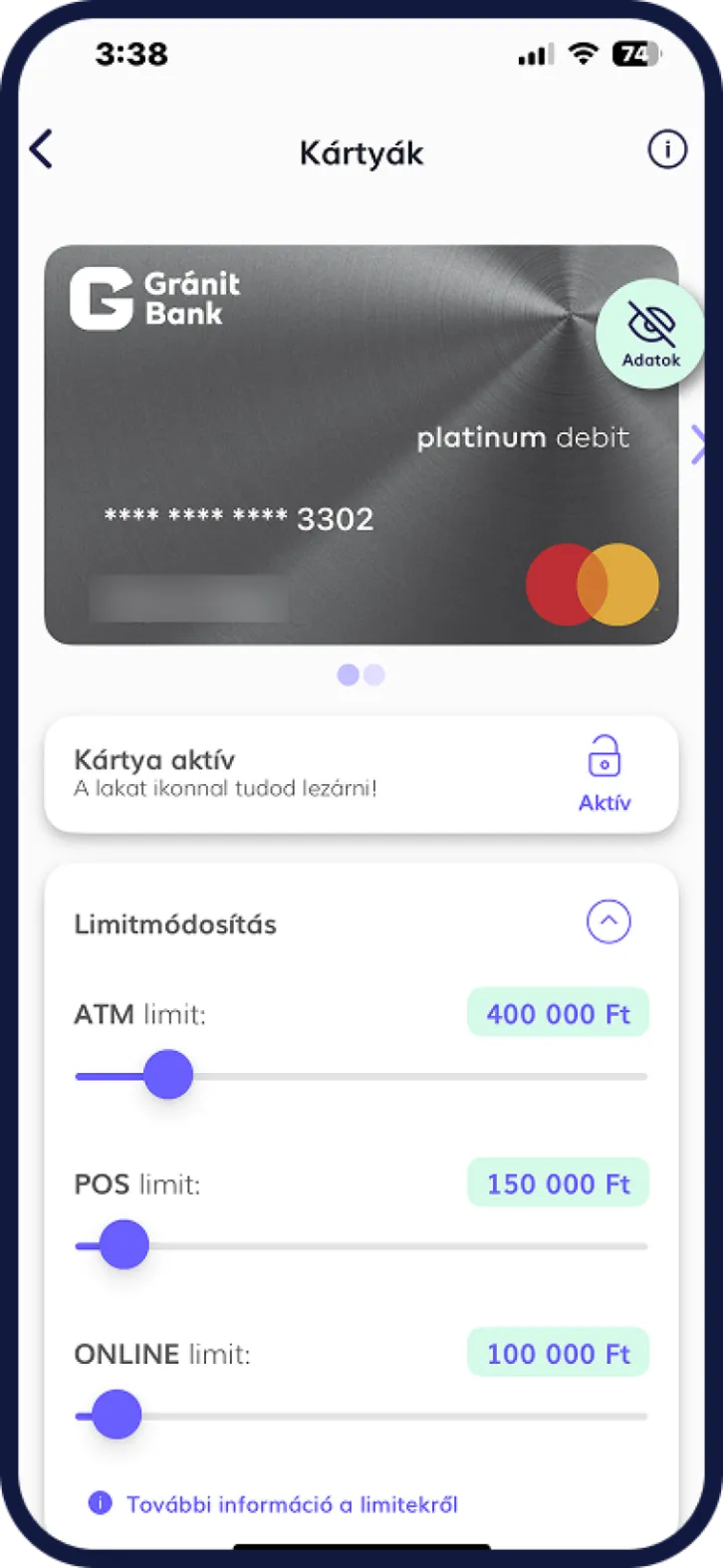Lock the card using the Aktív padlock
This screenshot has height=1568, width=723.
tap(604, 773)
